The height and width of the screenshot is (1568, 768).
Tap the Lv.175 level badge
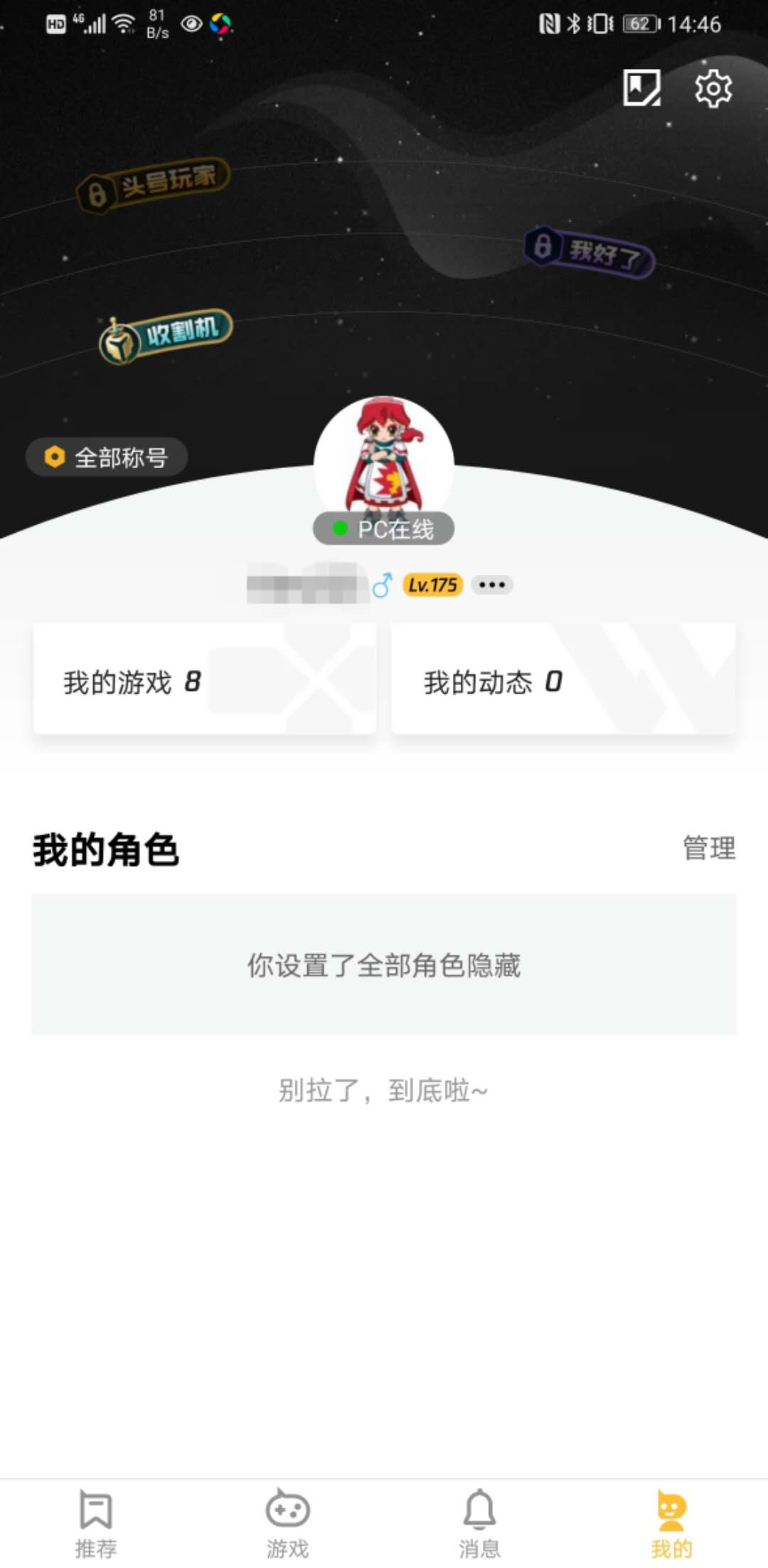pos(432,585)
